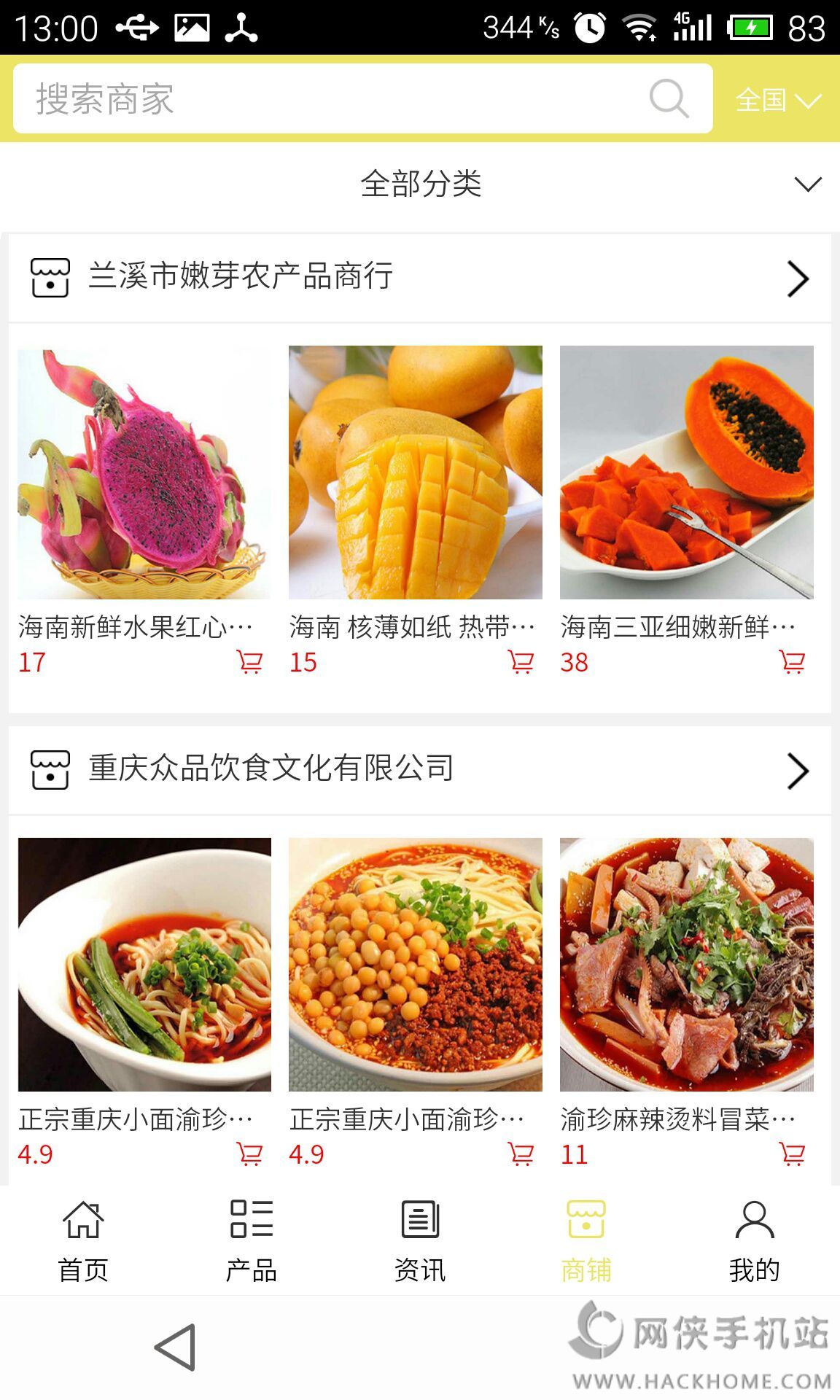Open the 重庆众品饮食文化有限公司 shop
This screenshot has height=1400, width=840.
pos(420,769)
